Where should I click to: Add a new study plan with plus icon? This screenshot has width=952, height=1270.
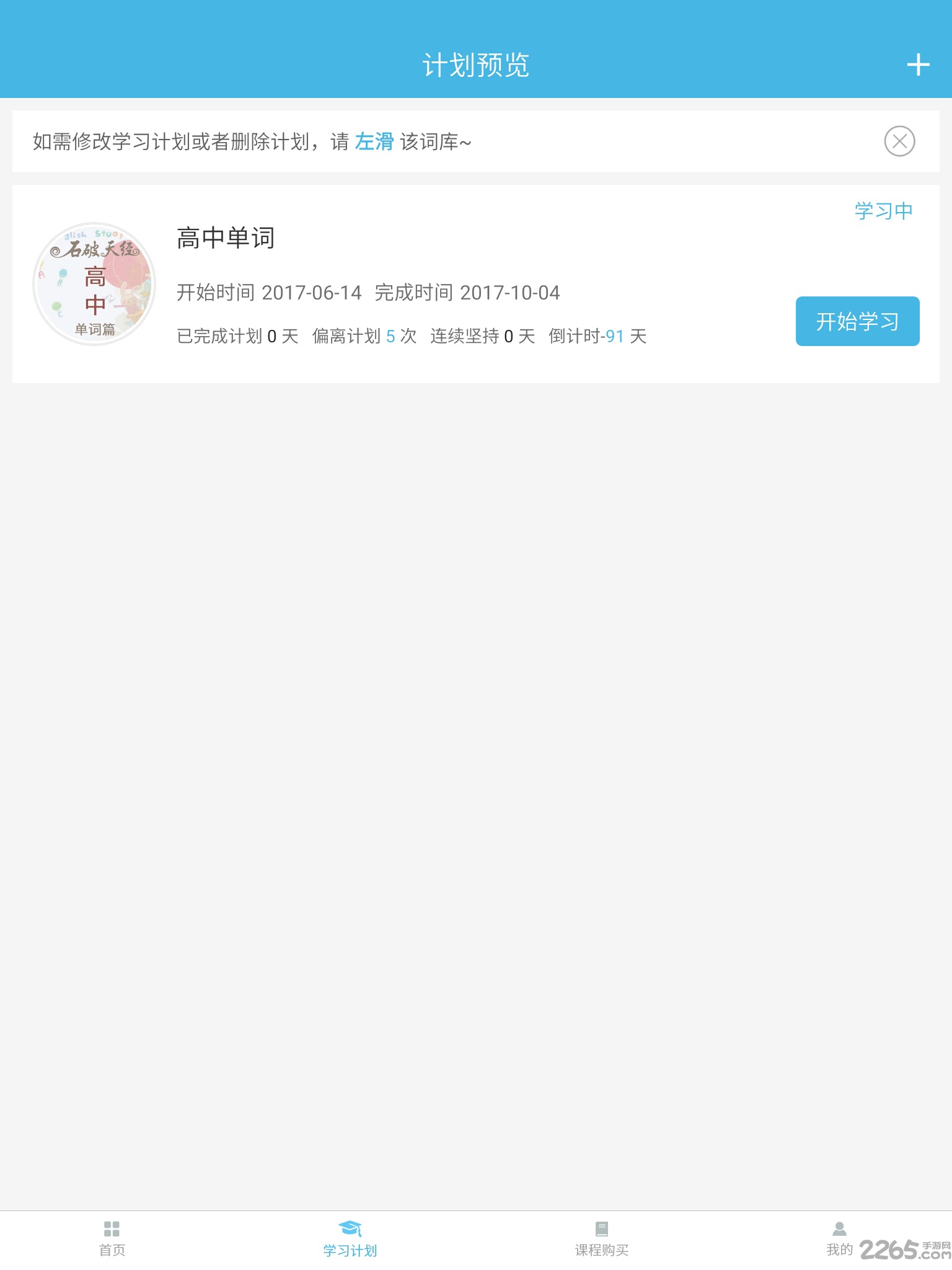918,65
